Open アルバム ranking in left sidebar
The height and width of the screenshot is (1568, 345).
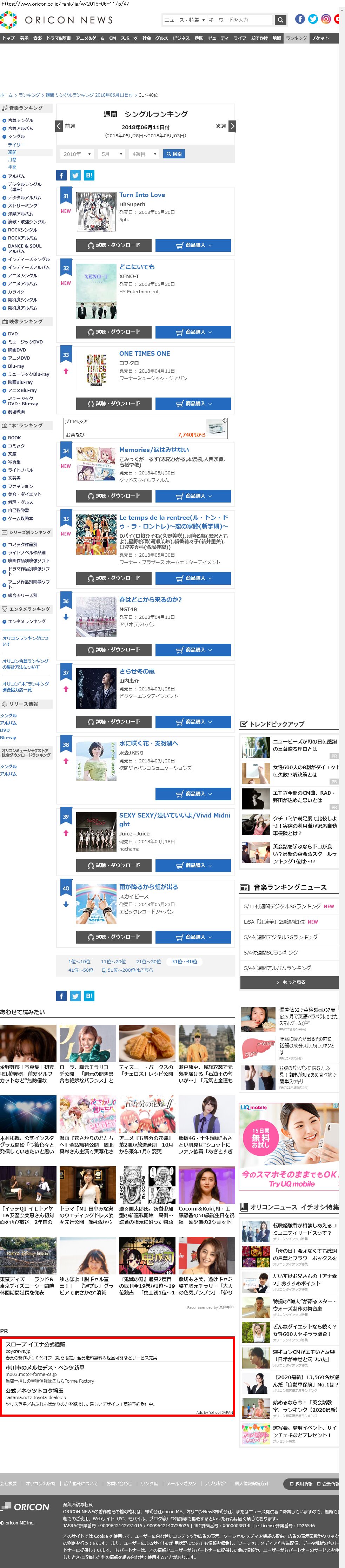pos(16,176)
